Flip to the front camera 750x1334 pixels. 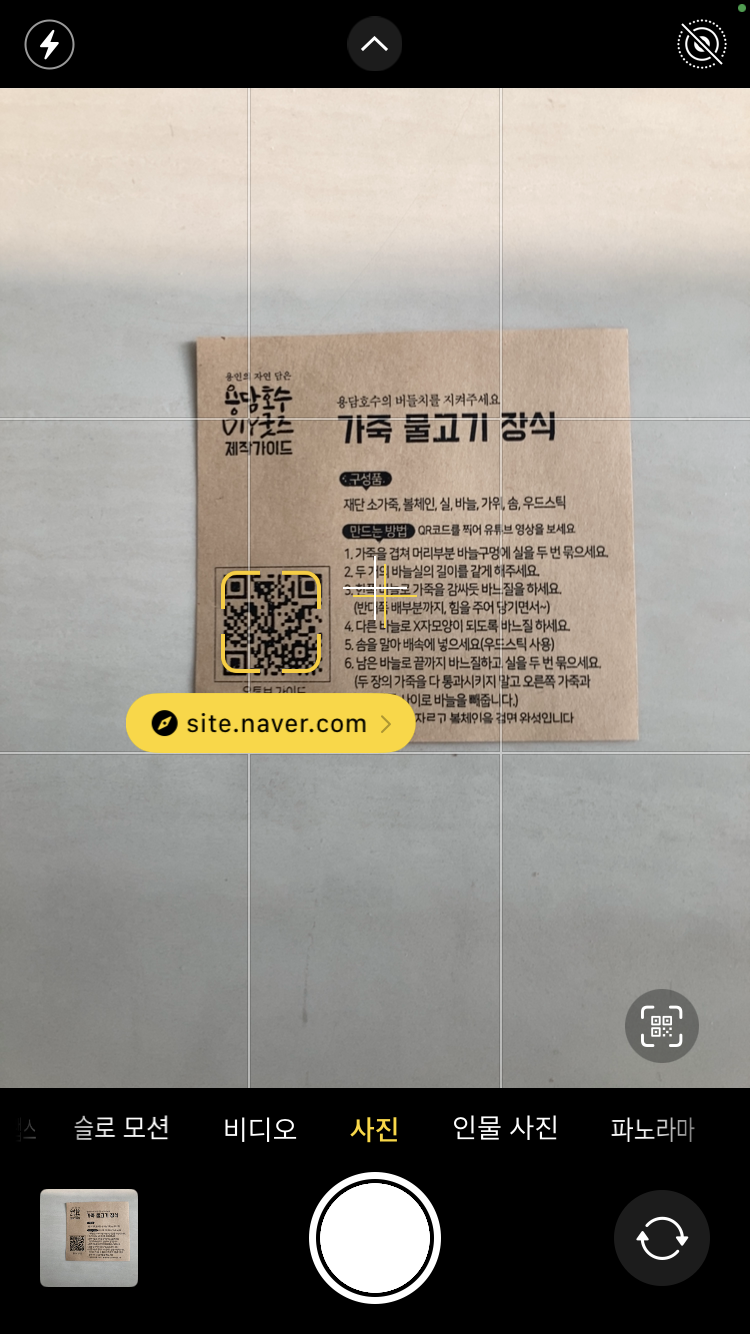[661, 1238]
